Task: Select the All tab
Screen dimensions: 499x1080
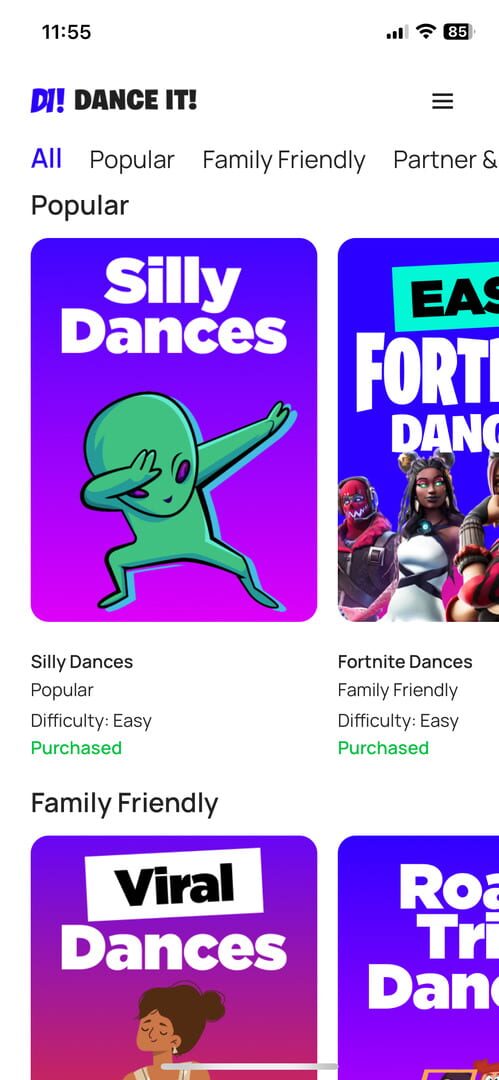Action: [46, 159]
